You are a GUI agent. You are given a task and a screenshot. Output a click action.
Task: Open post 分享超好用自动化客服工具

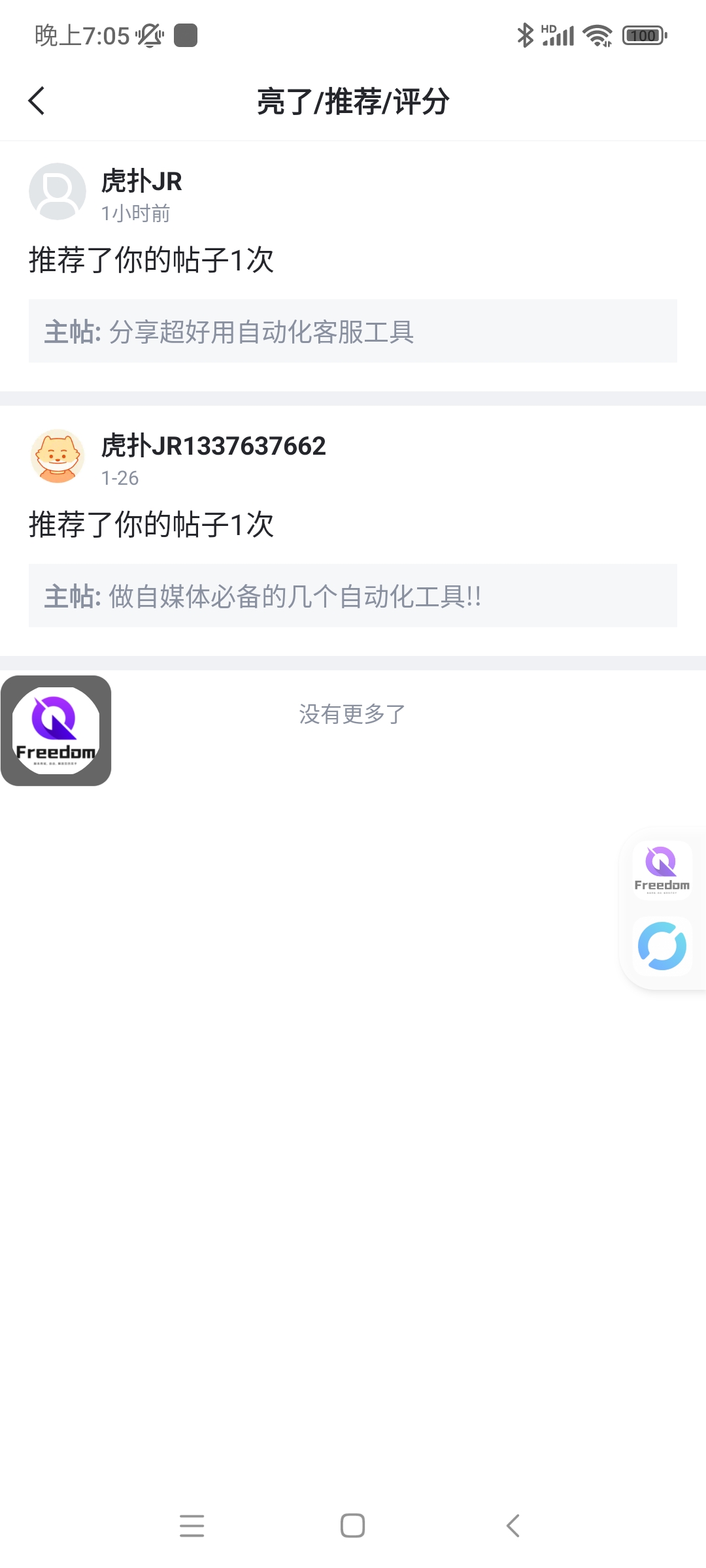pyautogui.click(x=352, y=331)
